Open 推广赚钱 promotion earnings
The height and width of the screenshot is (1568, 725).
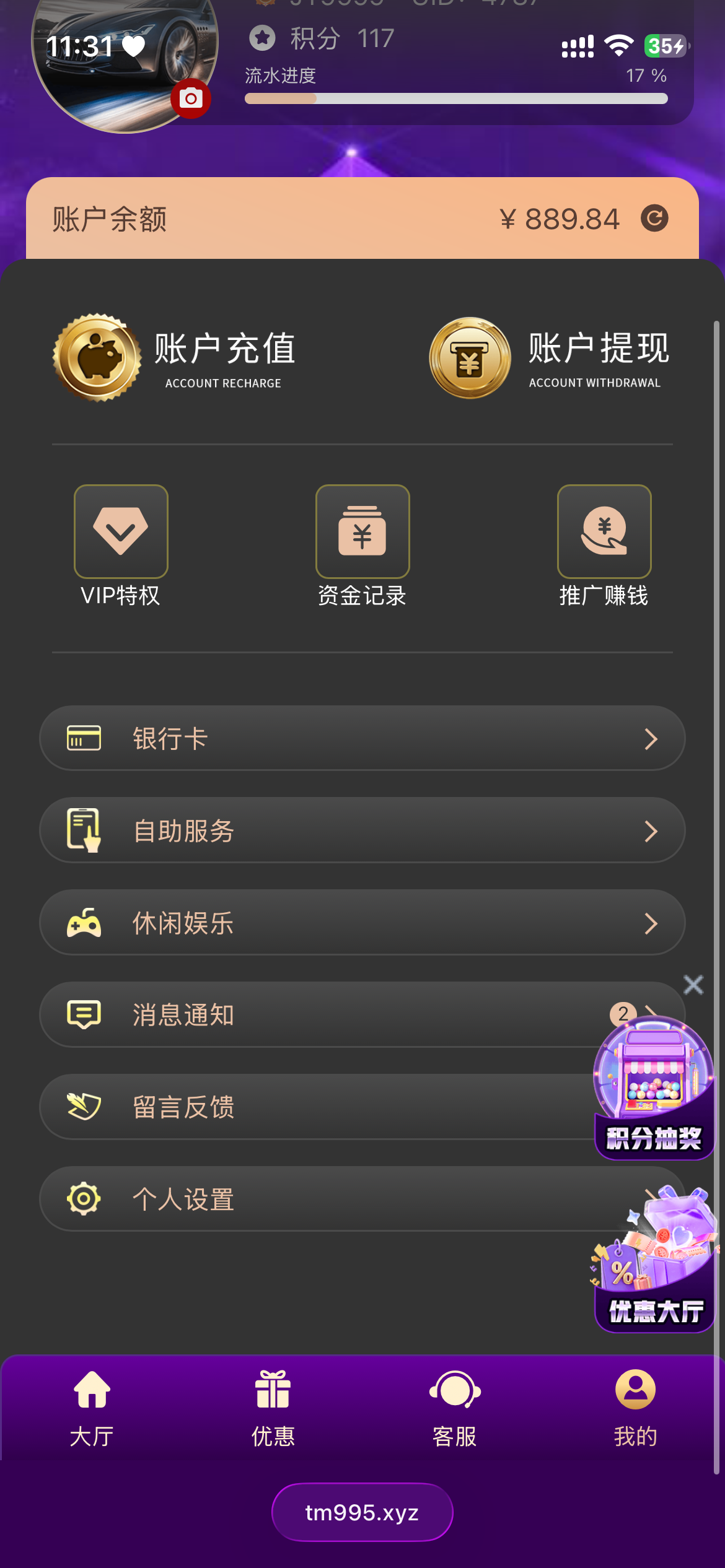[604, 545]
